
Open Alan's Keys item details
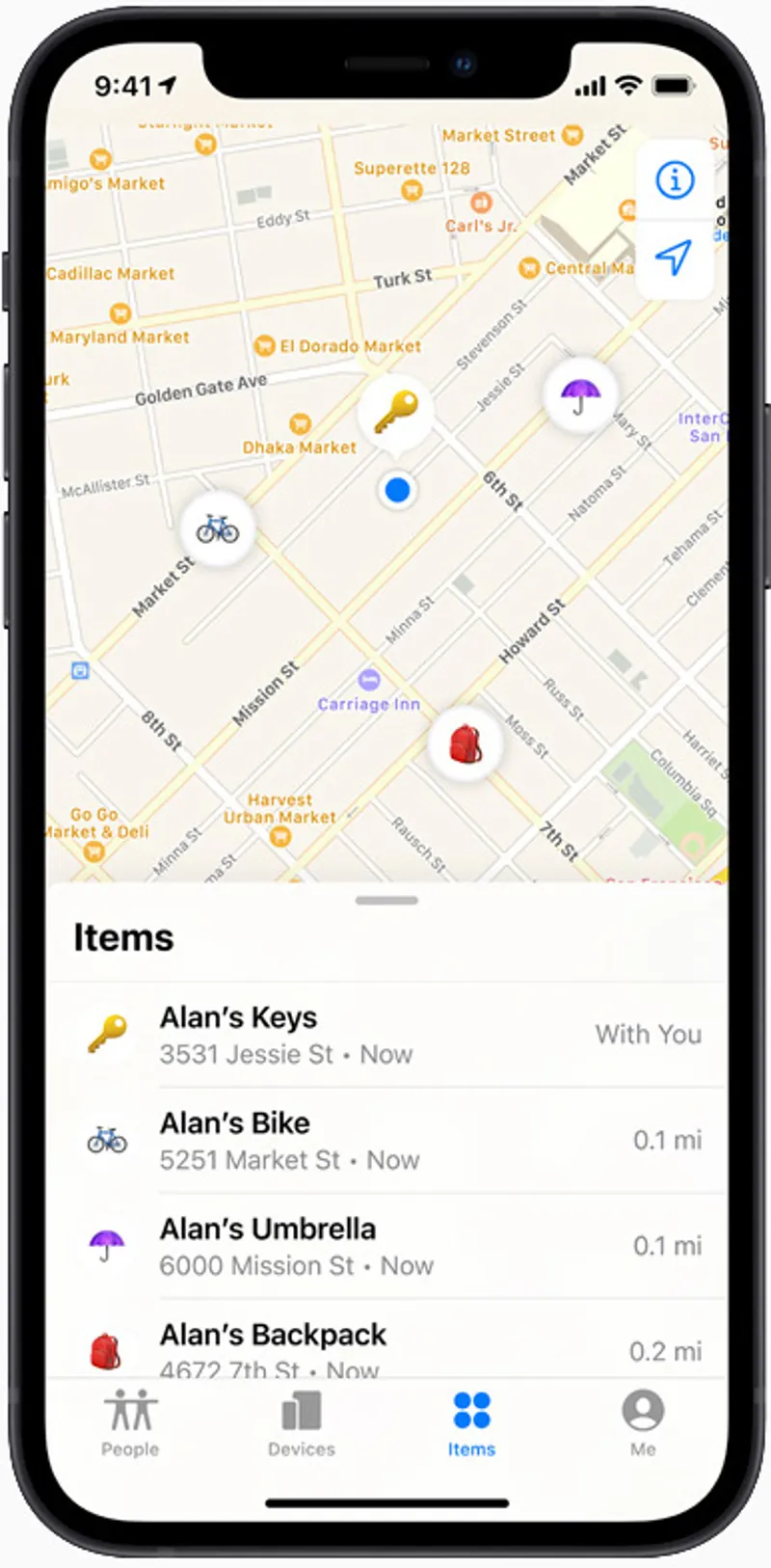385,1035
